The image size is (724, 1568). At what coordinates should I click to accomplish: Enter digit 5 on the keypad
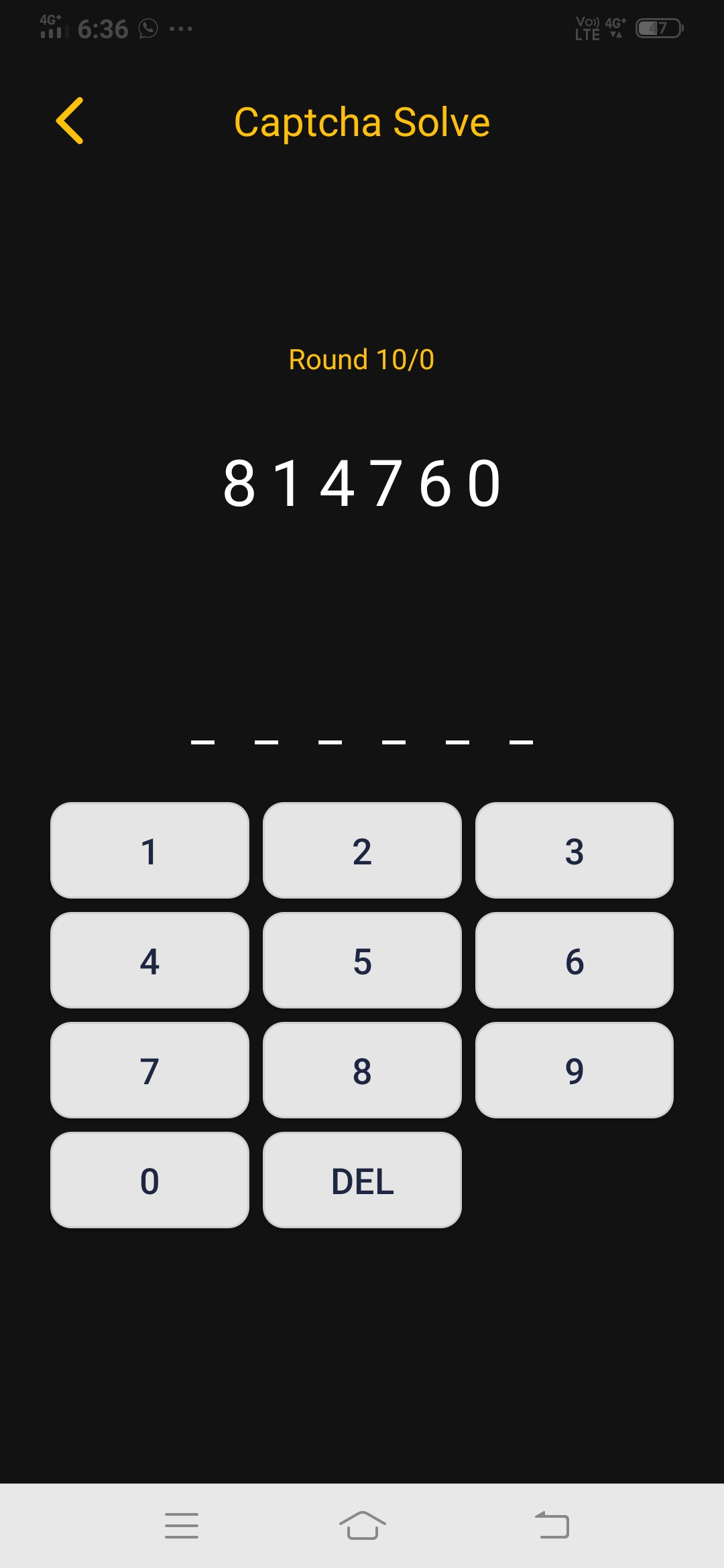pos(362,960)
